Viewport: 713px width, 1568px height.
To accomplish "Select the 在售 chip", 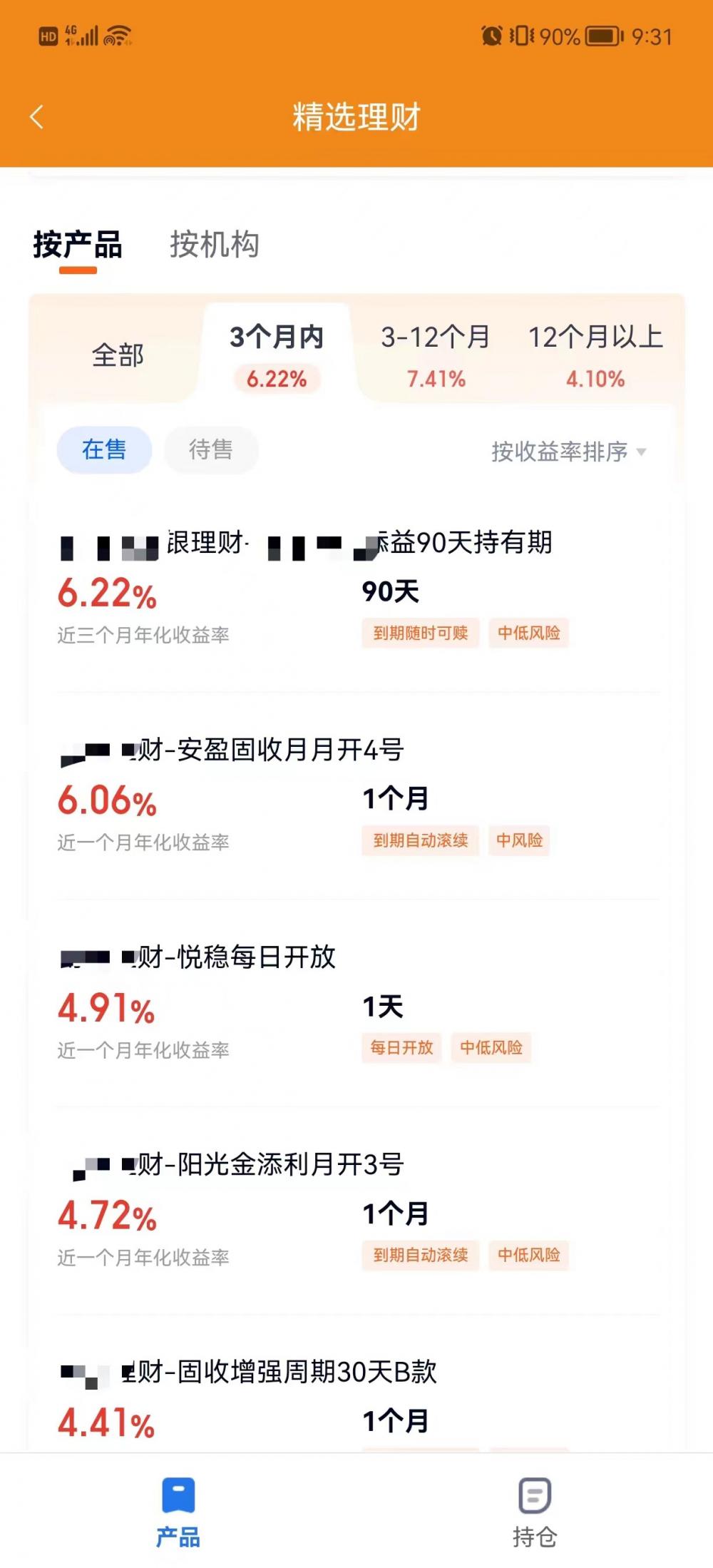I will click(104, 450).
